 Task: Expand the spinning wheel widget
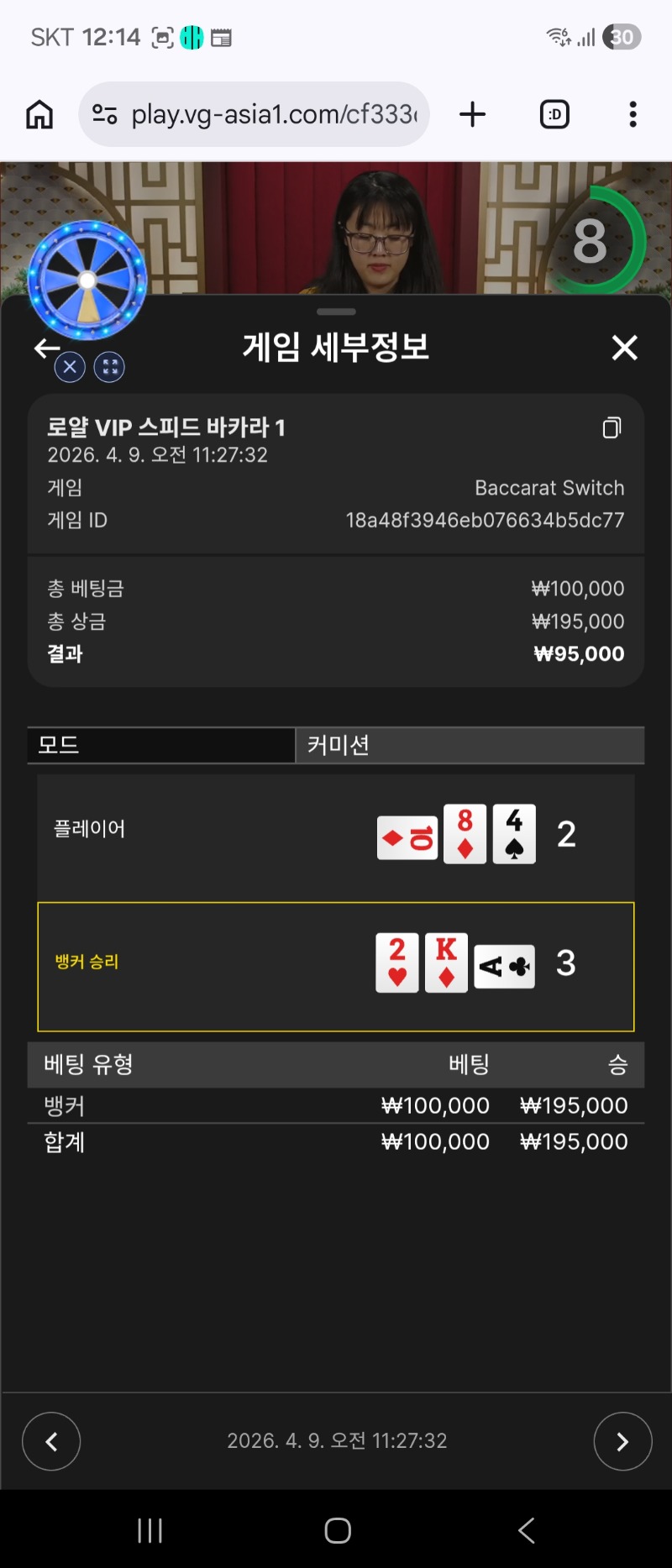click(109, 367)
